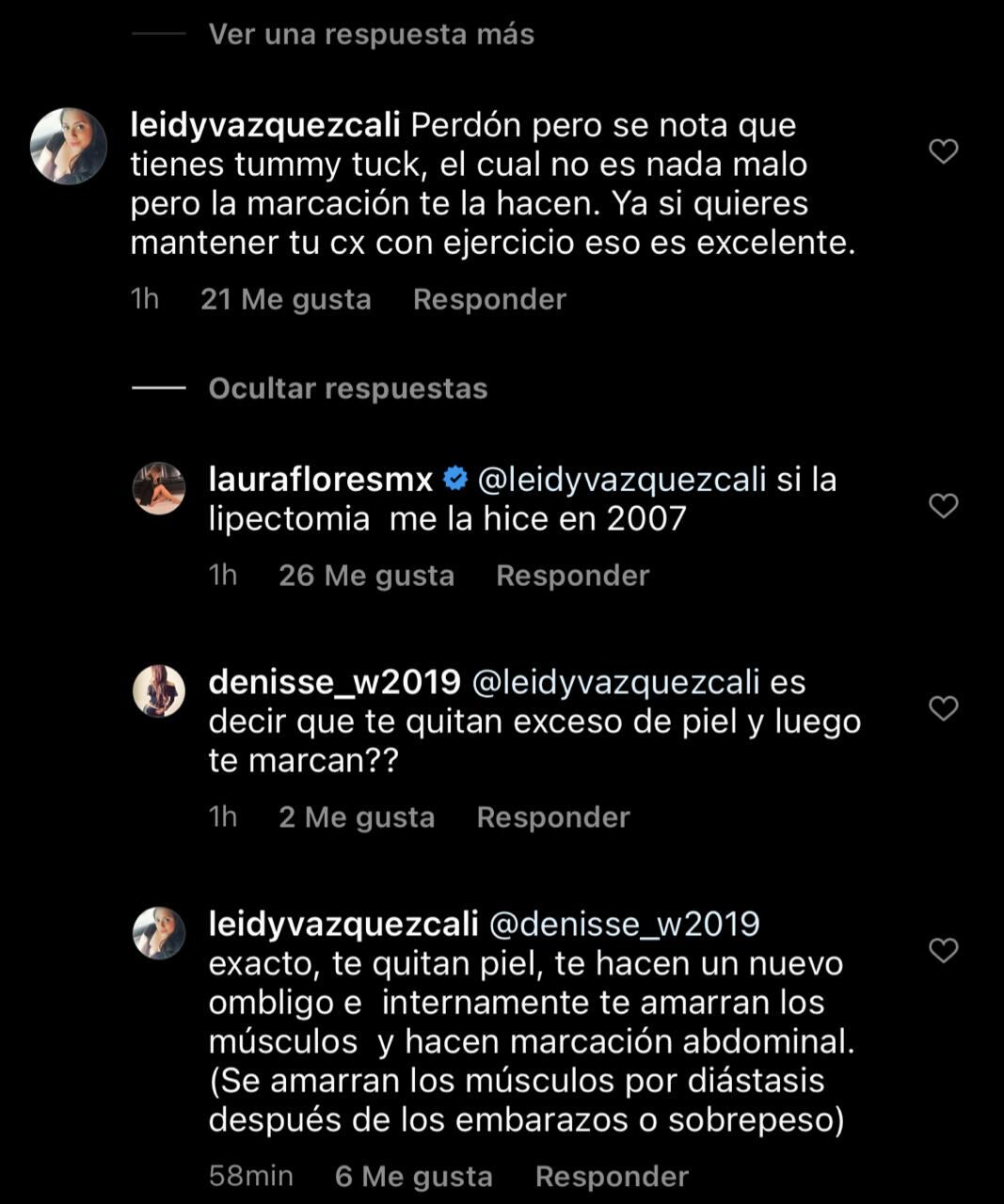Reply to denisse_w2019's comment

click(x=552, y=817)
